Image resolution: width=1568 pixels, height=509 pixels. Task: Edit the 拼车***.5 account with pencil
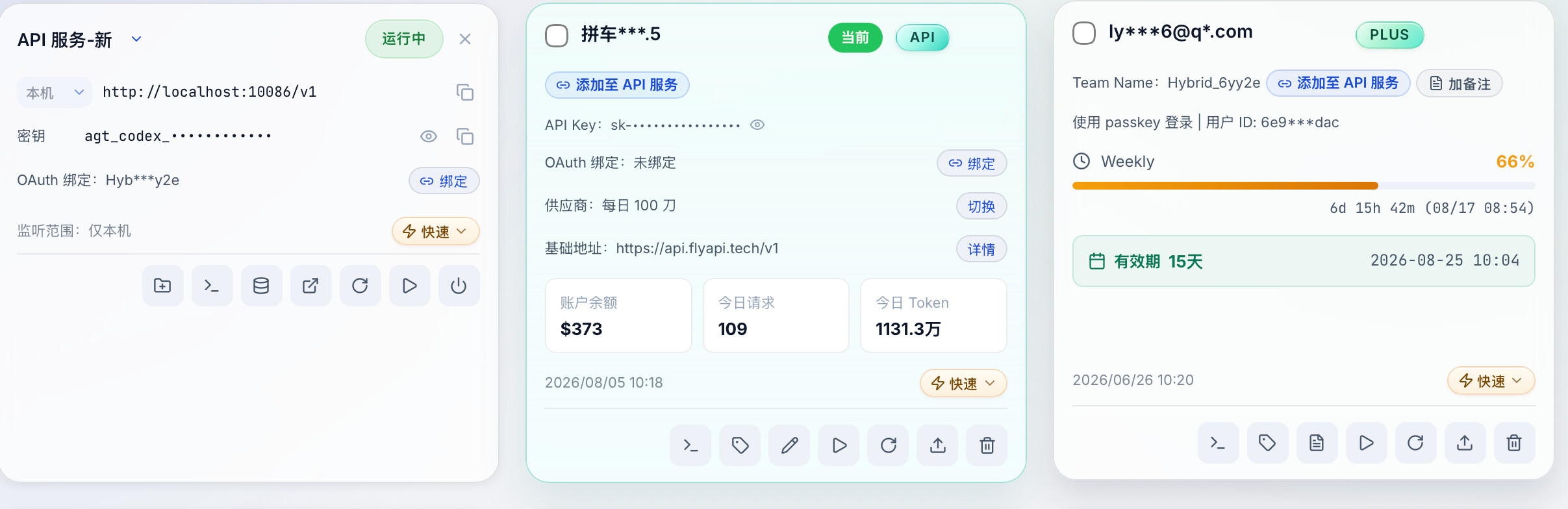coord(789,445)
